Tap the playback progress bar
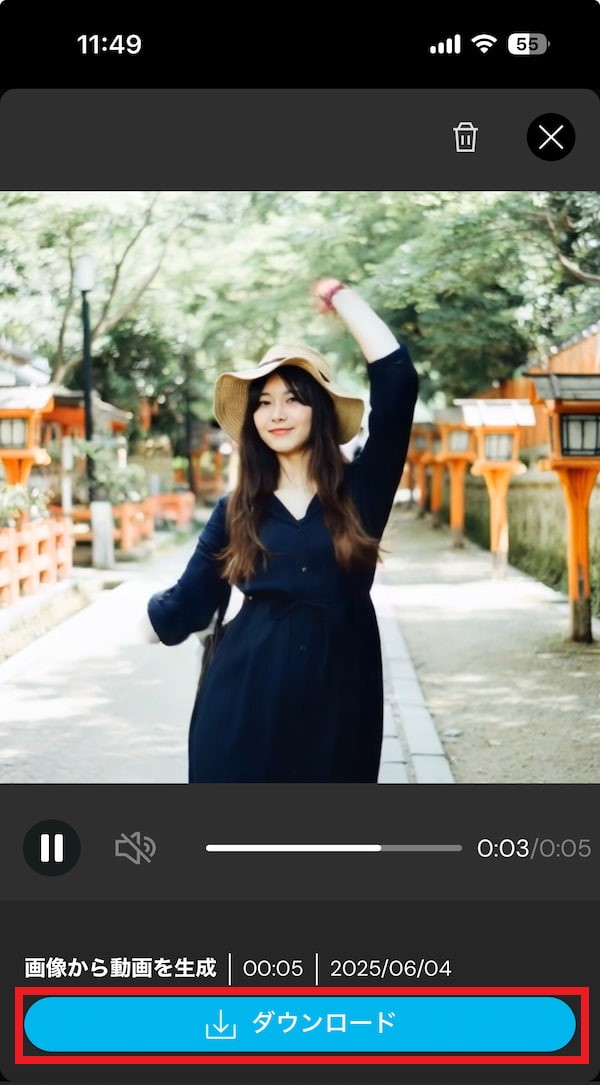Viewport: 600px width, 1085px height. pyautogui.click(x=334, y=848)
